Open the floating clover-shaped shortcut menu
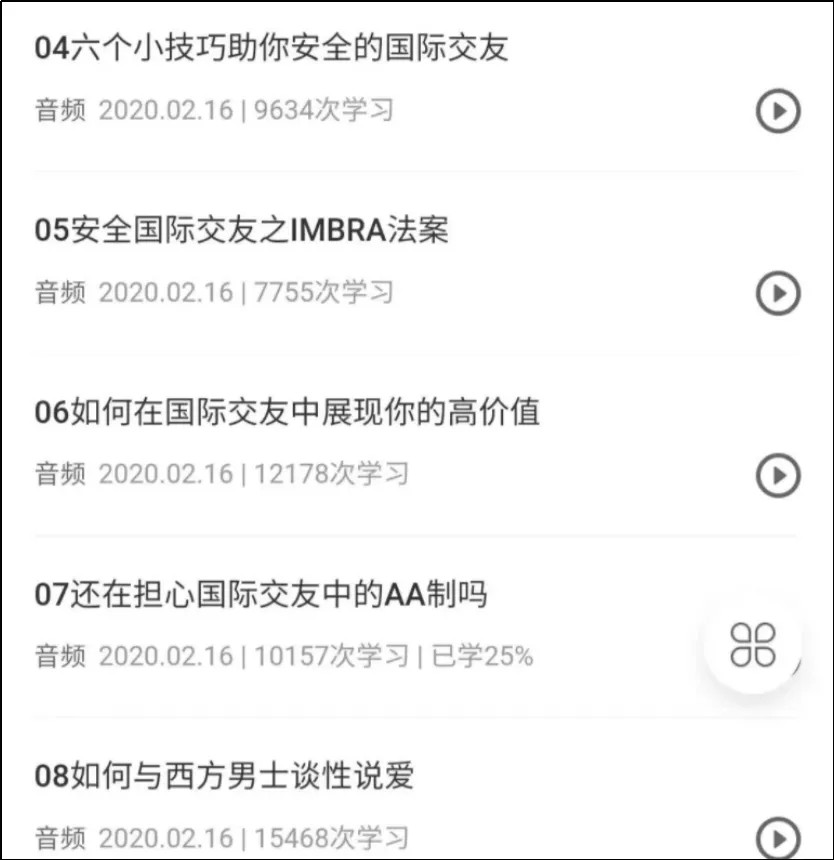Screen dimensions: 834x860 (755, 644)
